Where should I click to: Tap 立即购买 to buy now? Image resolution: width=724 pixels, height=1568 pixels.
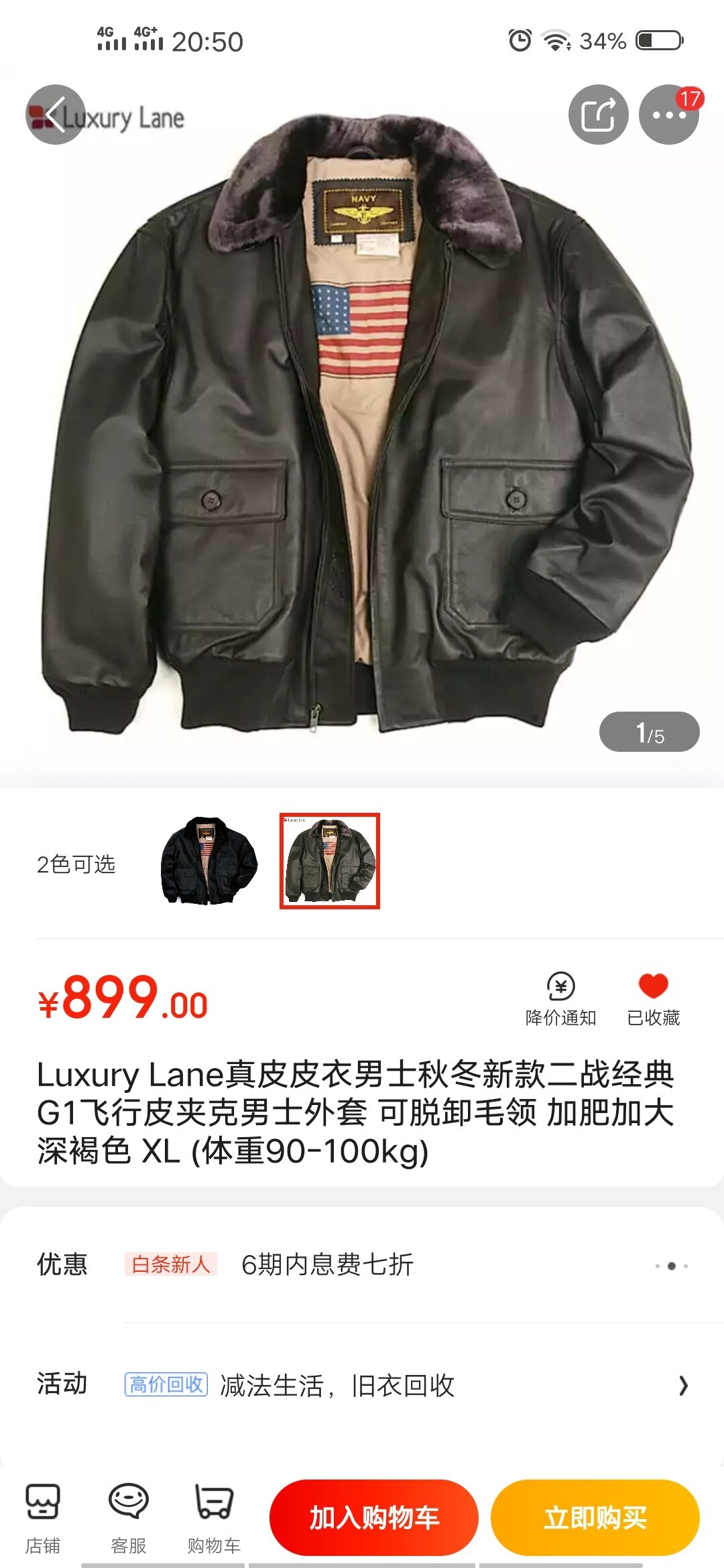pyautogui.click(x=595, y=1518)
